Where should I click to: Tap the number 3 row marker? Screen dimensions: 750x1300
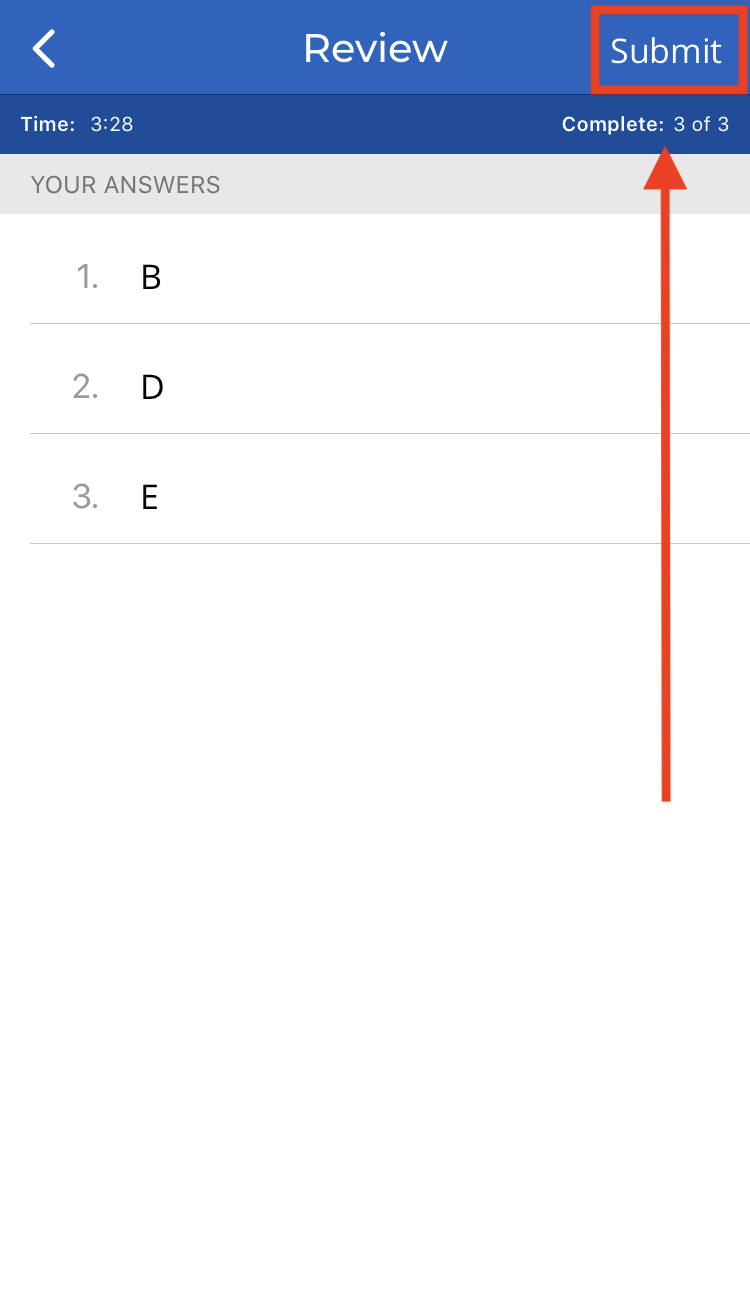coord(84,496)
